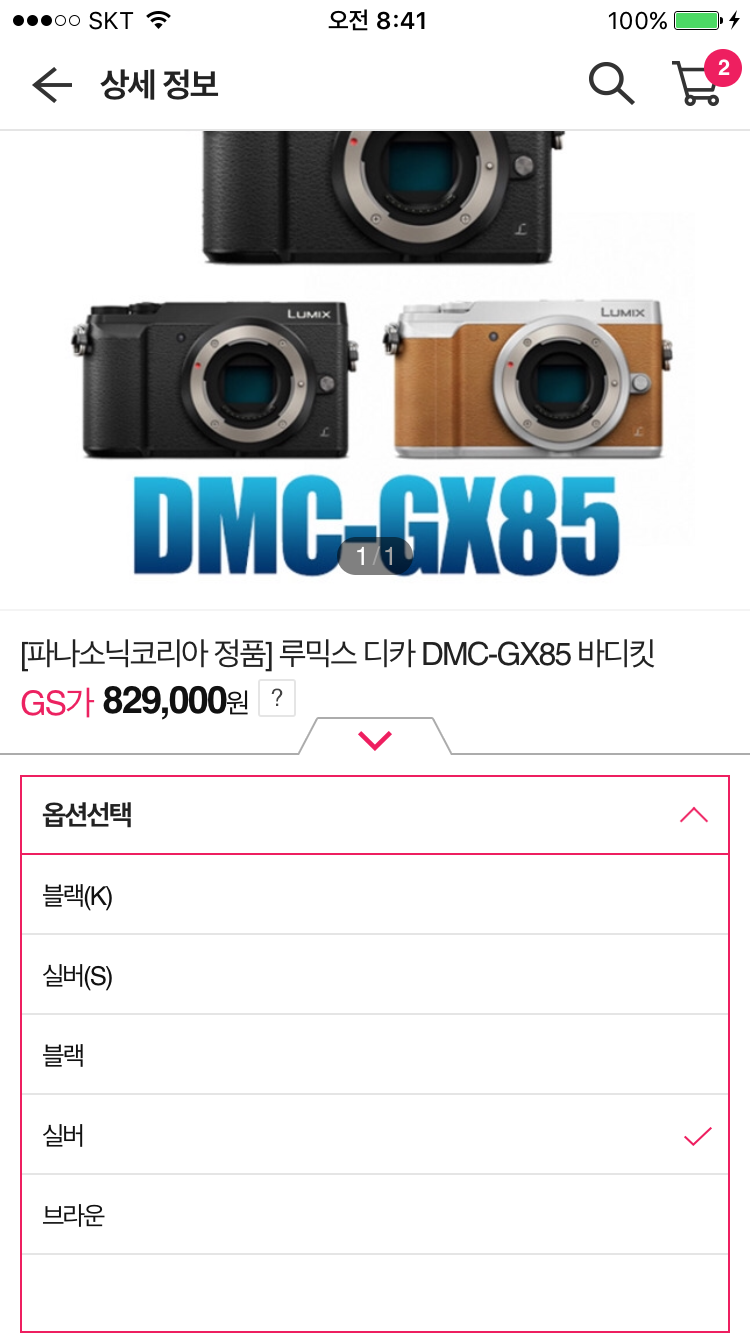The height and width of the screenshot is (1334, 750).
Task: Select the checked 실버 option
Action: pyautogui.click(x=375, y=1135)
